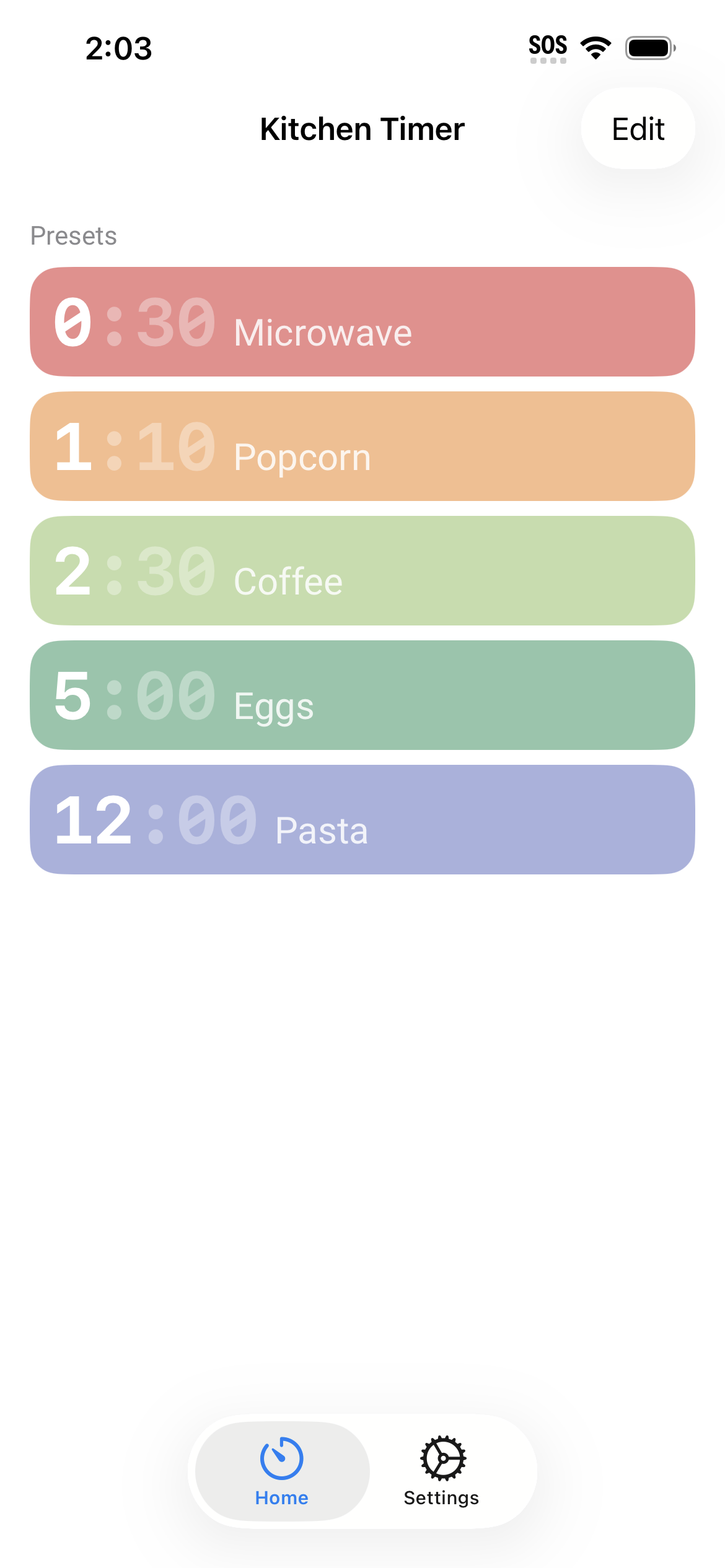The width and height of the screenshot is (725, 1568).
Task: Start the 0:30 Microwave preset
Action: pos(362,322)
